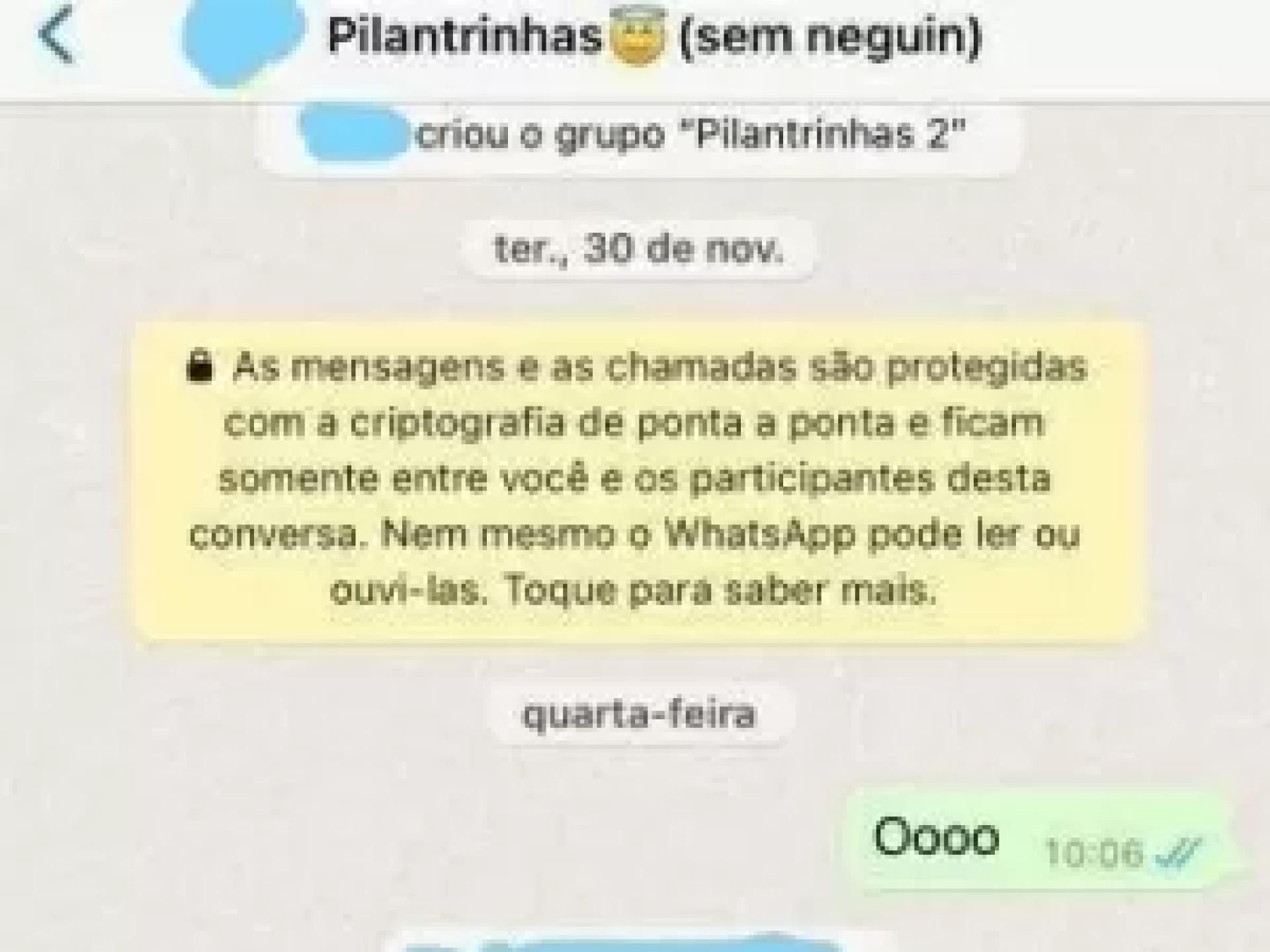Open Pilantrinhas (sem neguin) group info
The width and height of the screenshot is (1270, 952).
(654, 36)
